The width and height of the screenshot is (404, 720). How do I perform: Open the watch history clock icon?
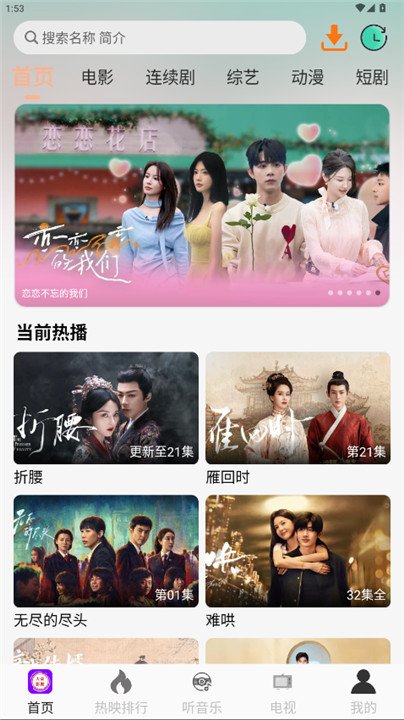pos(374,38)
